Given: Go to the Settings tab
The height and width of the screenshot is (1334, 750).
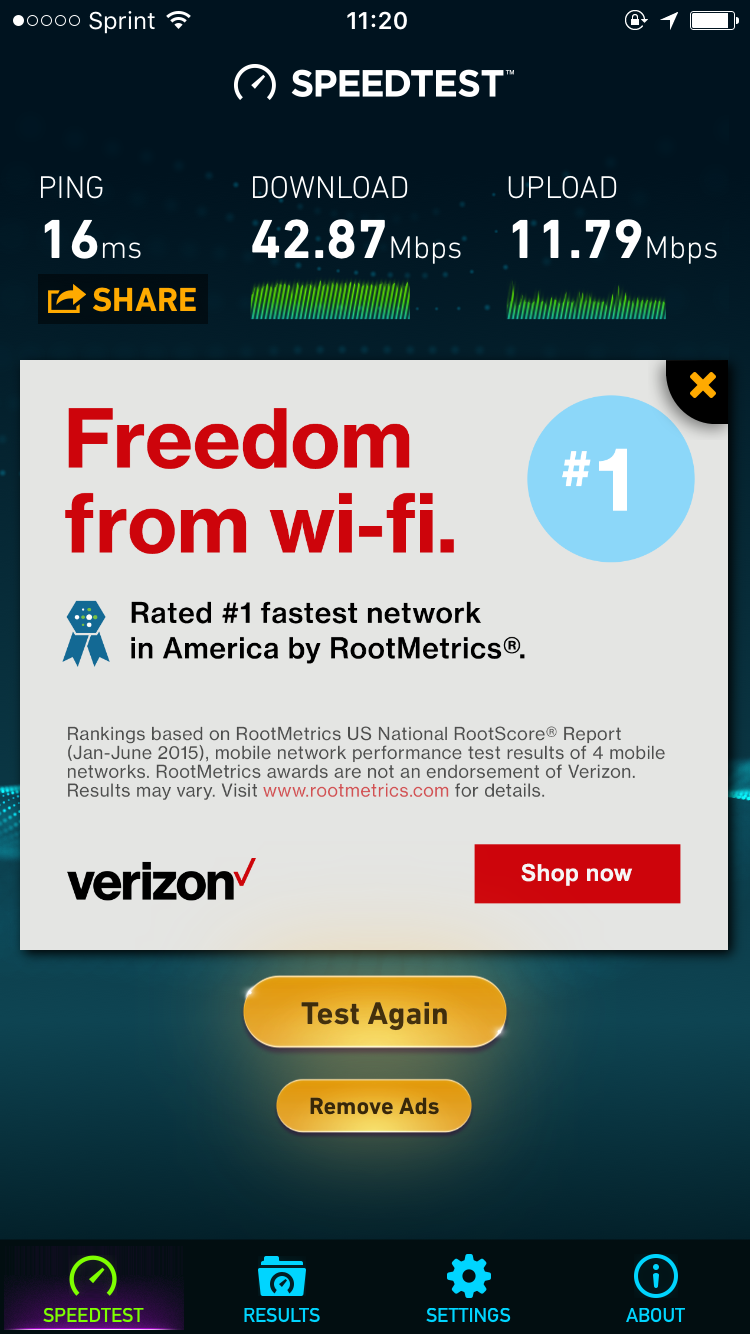Looking at the screenshot, I should coord(468,1291).
